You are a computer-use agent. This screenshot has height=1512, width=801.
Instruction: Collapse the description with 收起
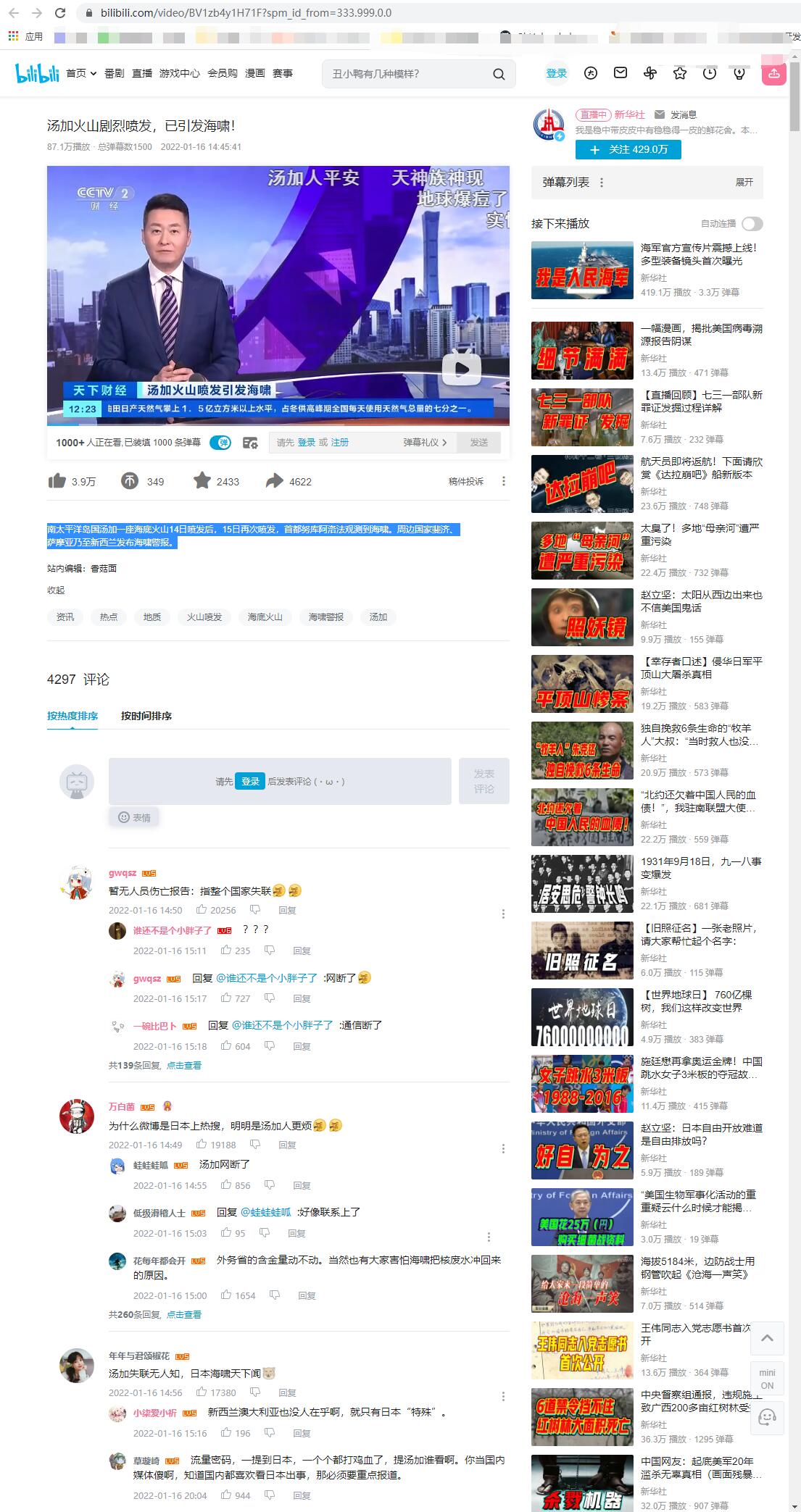[56, 590]
